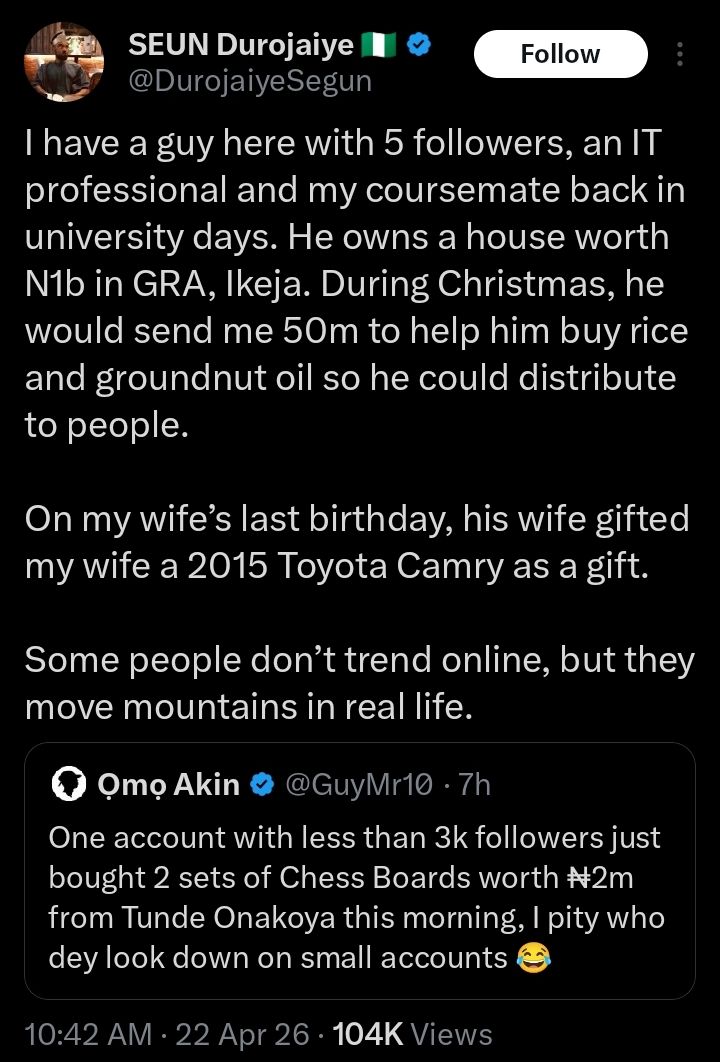Image resolution: width=720 pixels, height=1062 pixels.
Task: Open SEUN Durojaiye's profile picture
Action: click(63, 63)
